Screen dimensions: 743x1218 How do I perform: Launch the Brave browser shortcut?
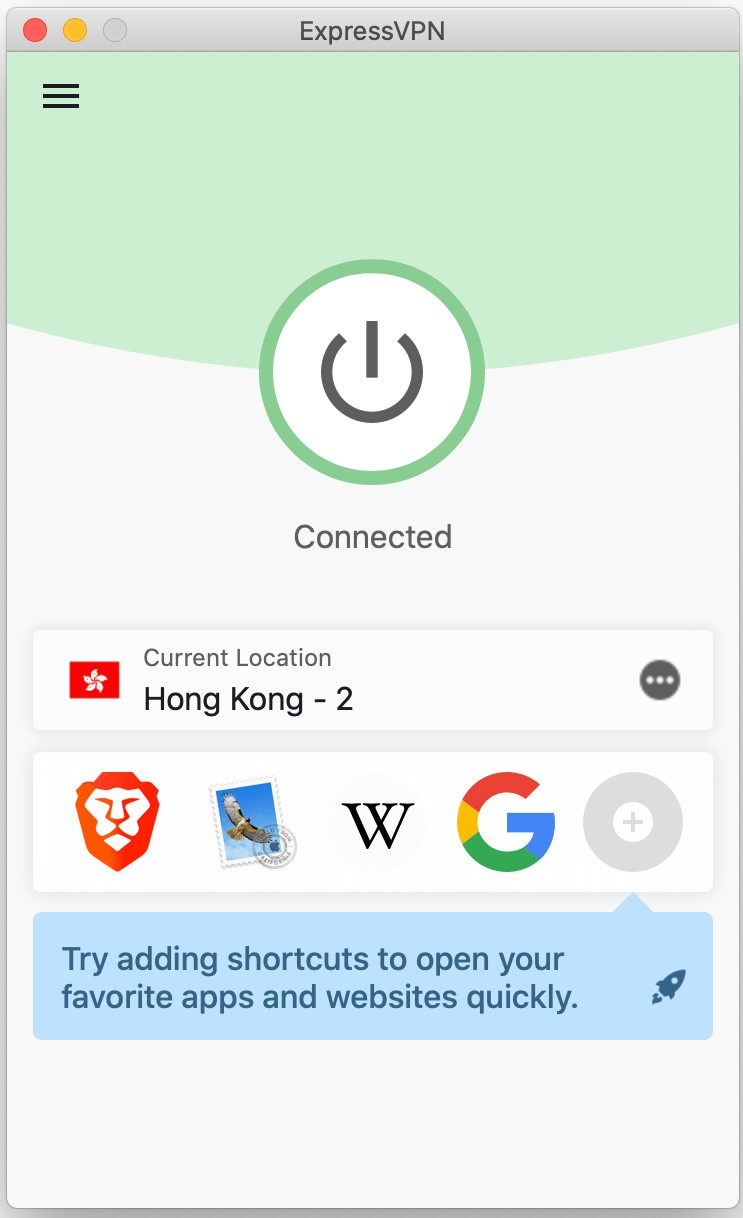point(118,822)
